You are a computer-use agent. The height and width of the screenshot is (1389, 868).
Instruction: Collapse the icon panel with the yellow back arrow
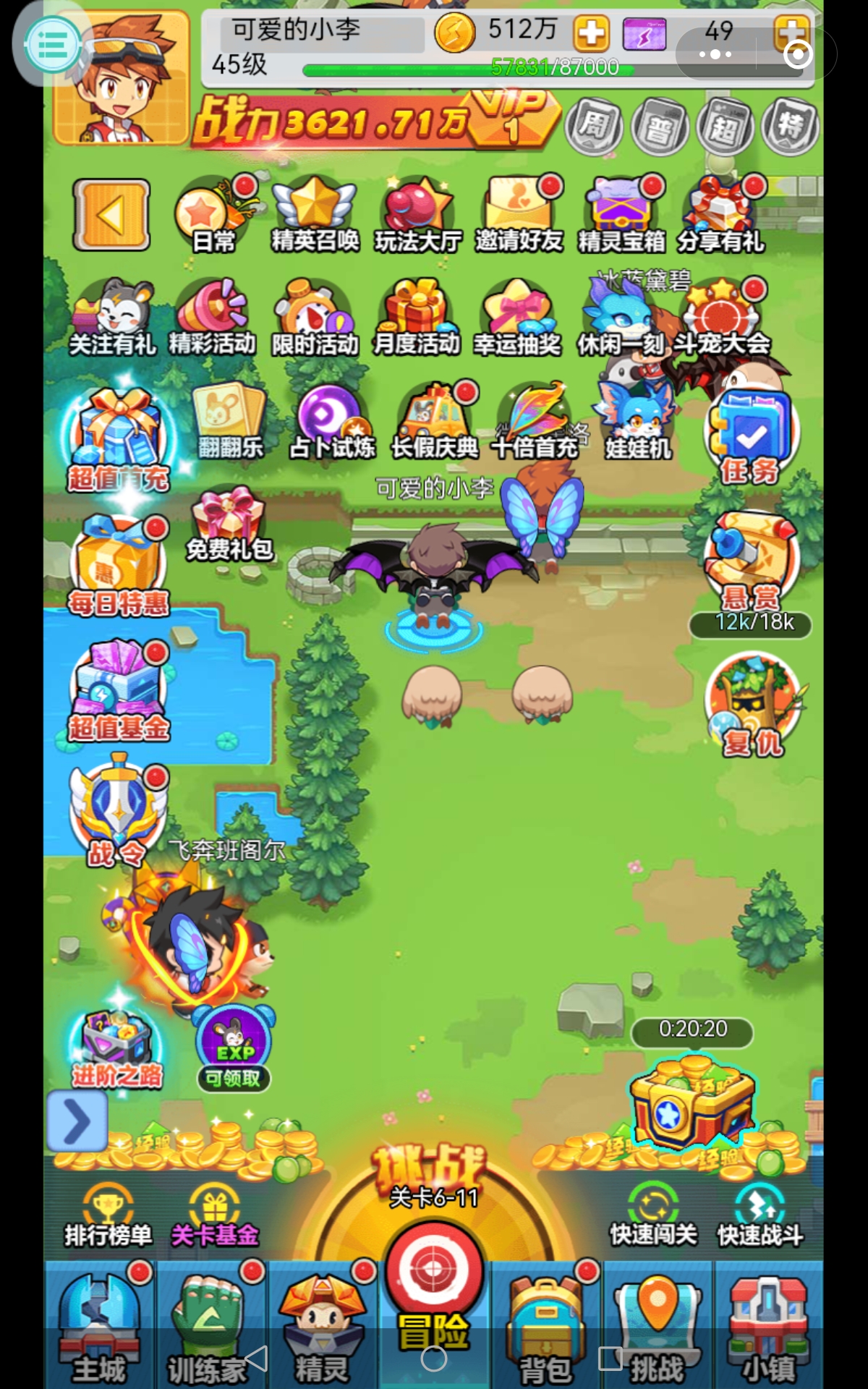(111, 215)
